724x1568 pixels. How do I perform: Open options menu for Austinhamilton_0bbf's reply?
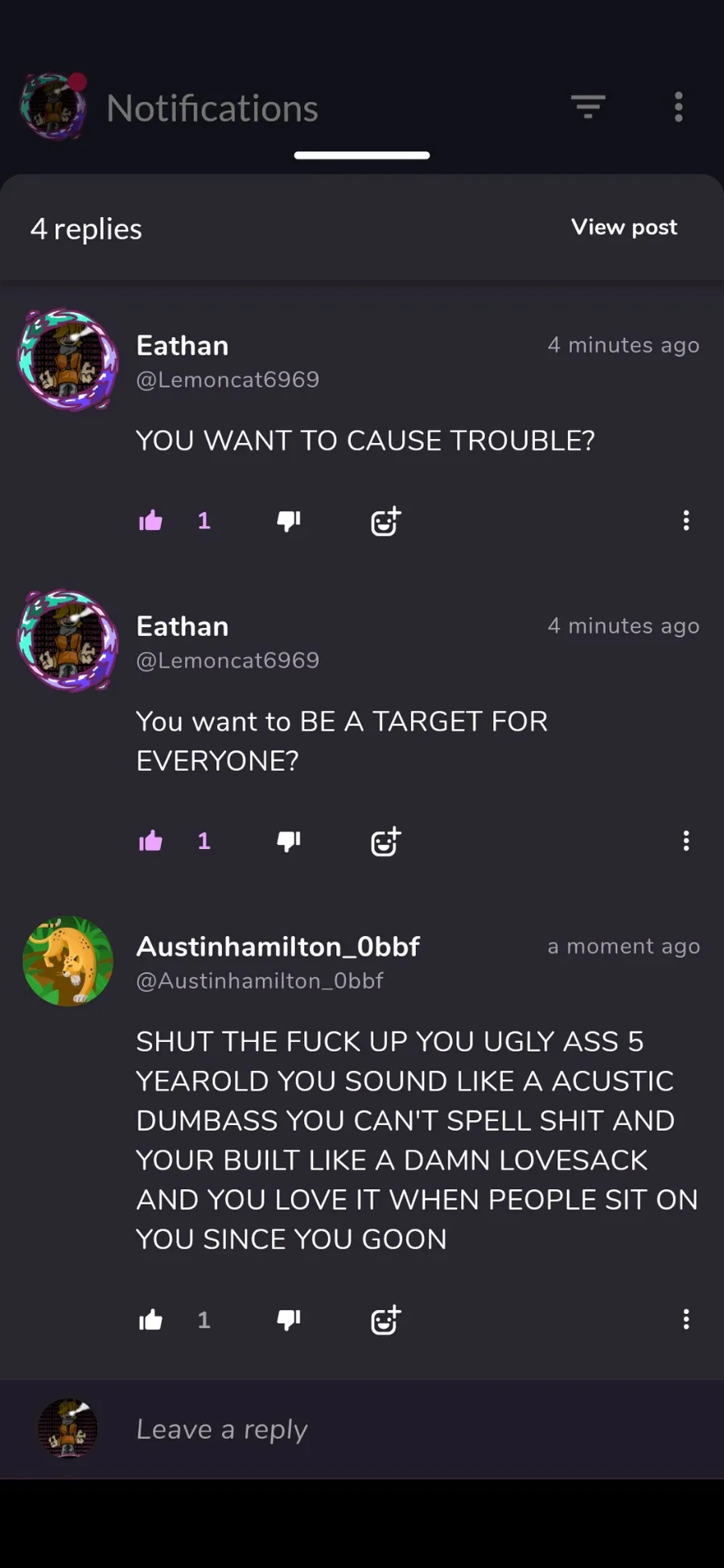686,1319
